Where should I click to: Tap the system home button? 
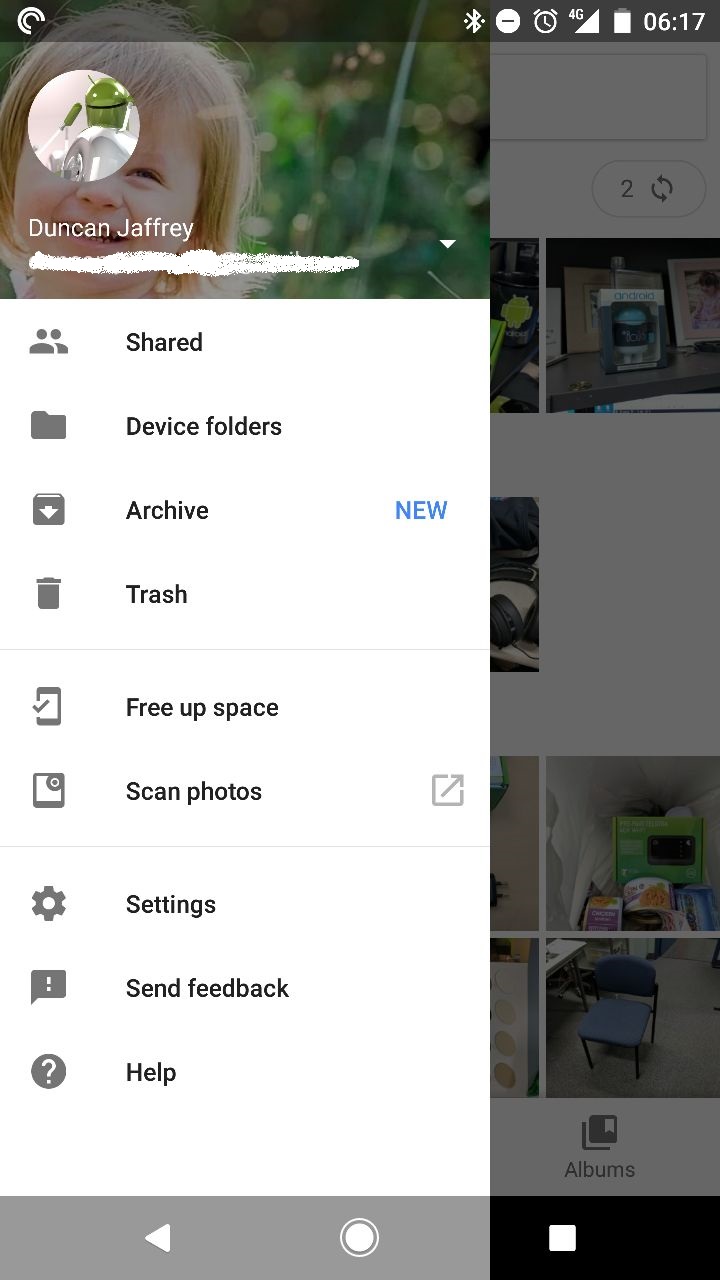[x=359, y=1238]
